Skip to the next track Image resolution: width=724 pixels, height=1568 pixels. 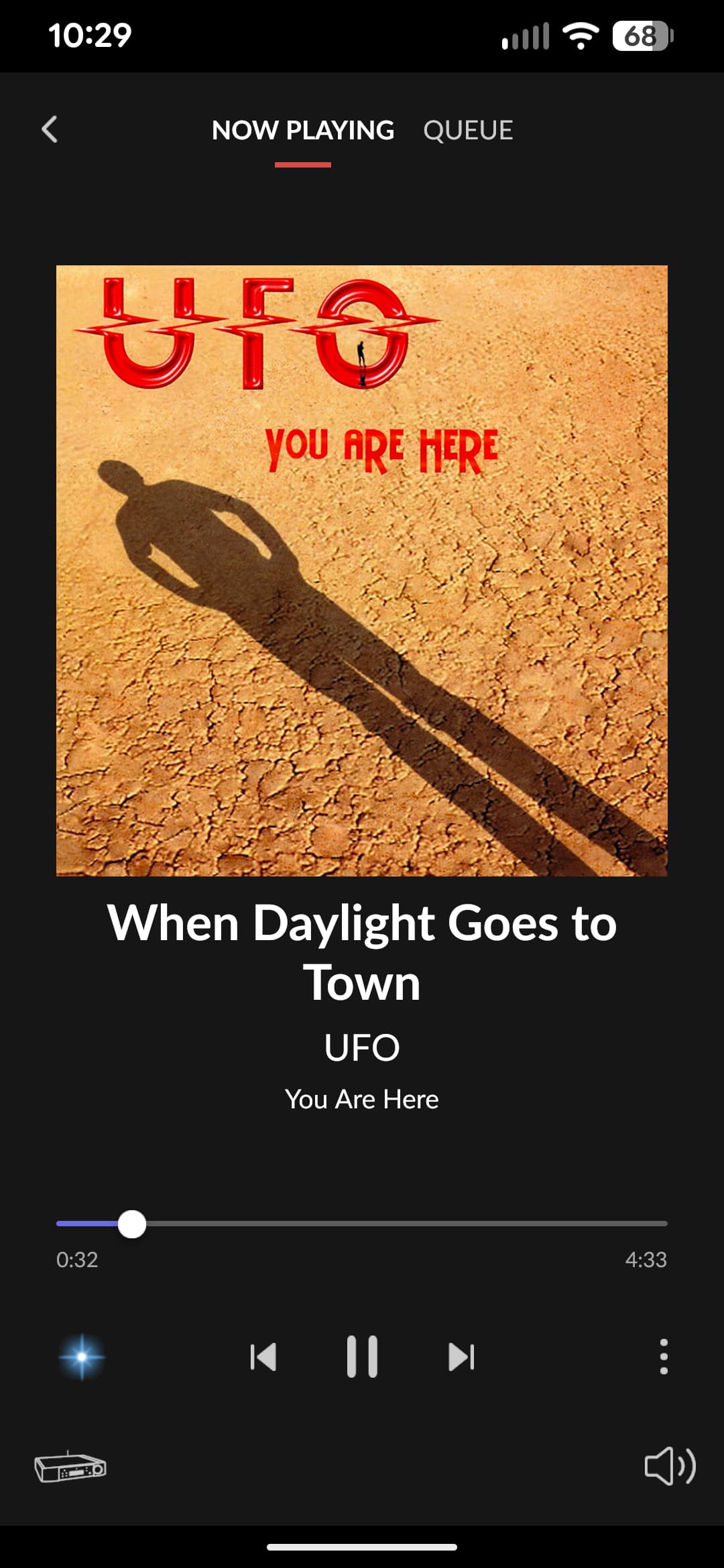click(x=461, y=1357)
